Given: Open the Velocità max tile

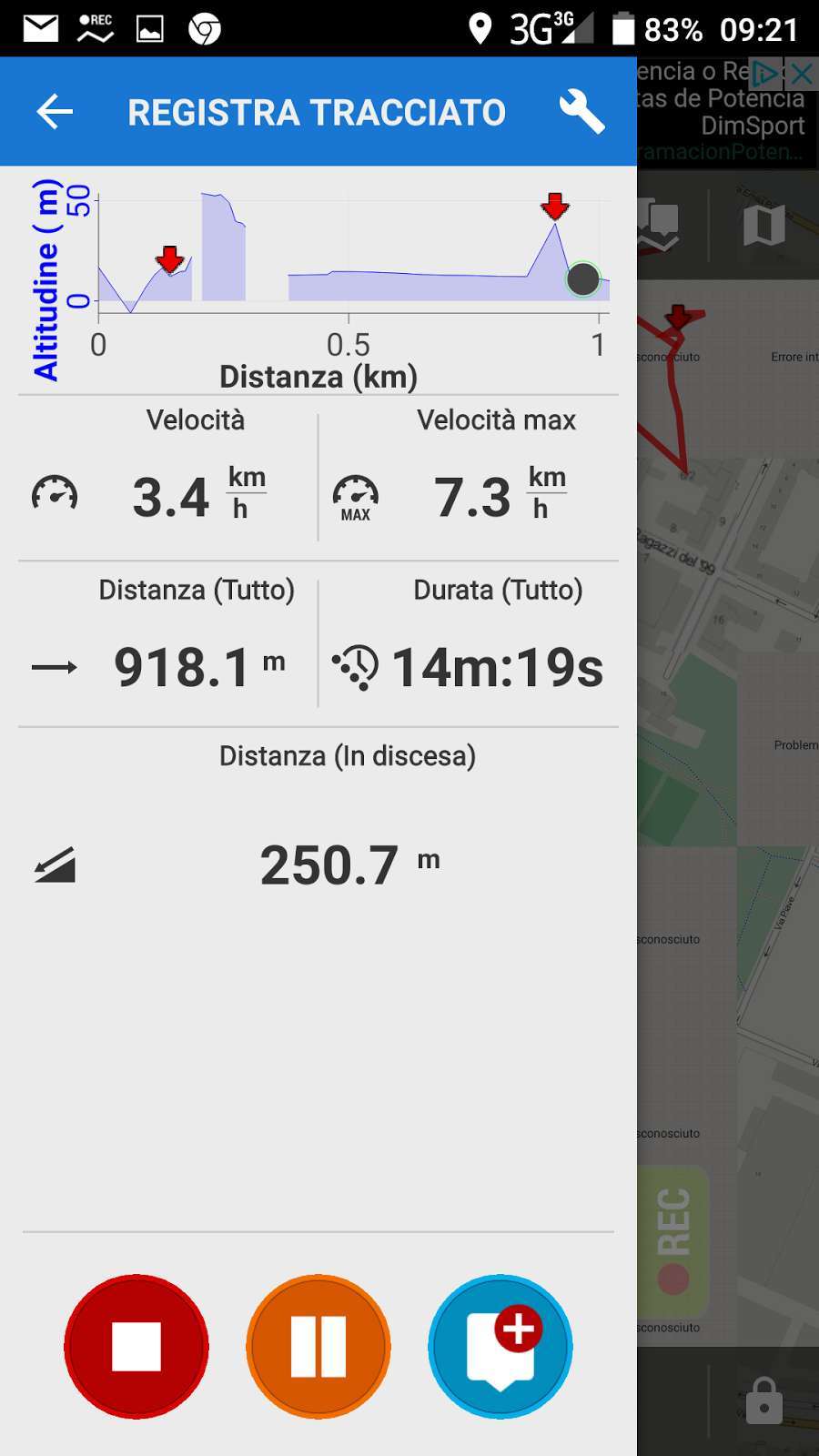Looking at the screenshot, I should pos(469,478).
